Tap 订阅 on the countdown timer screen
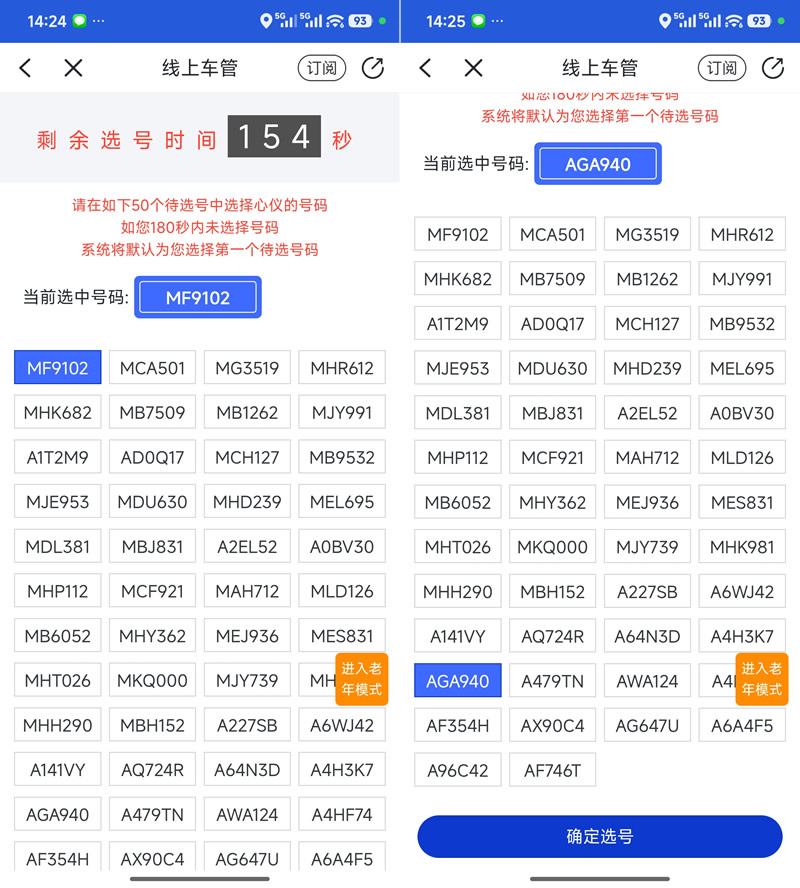This screenshot has height=888, width=800. pyautogui.click(x=321, y=68)
